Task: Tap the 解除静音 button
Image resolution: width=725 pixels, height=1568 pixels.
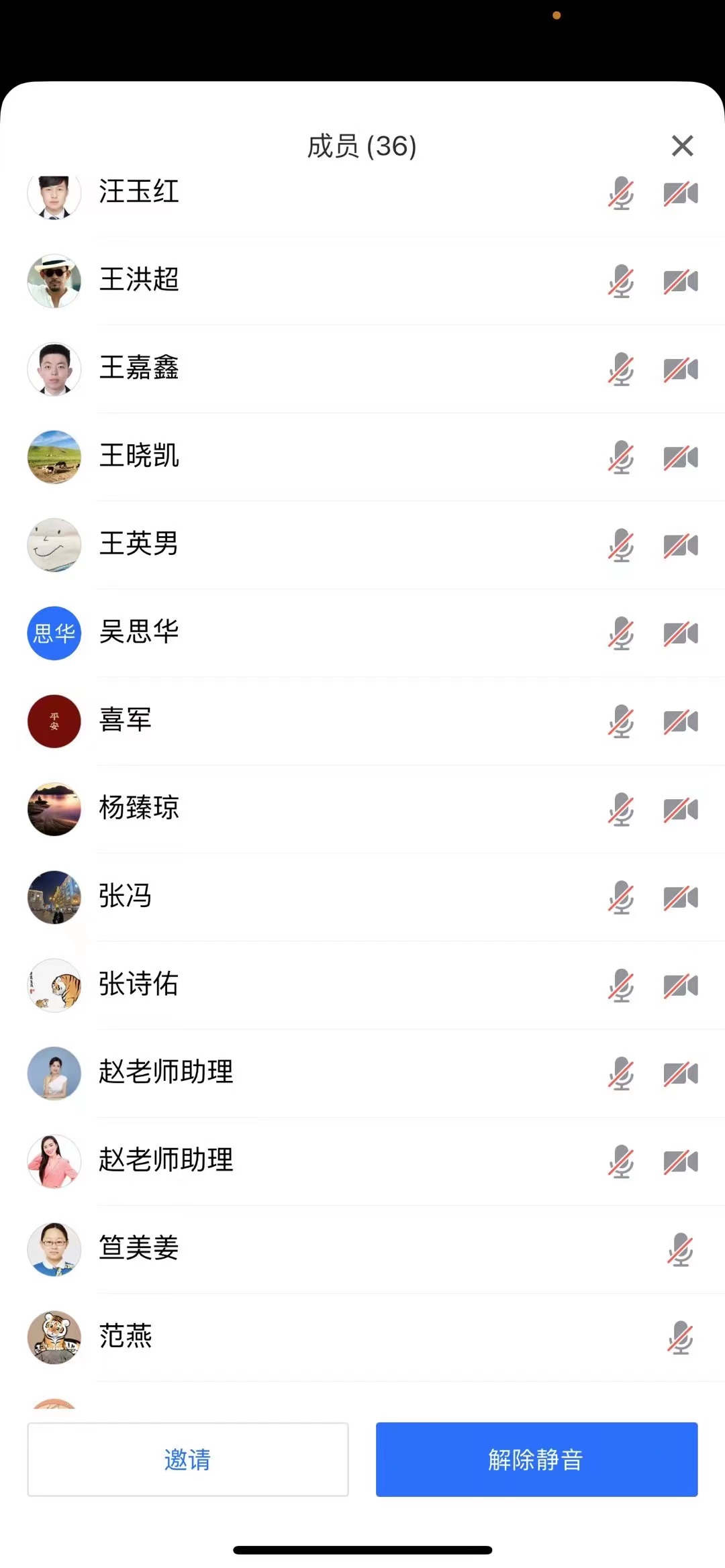Action: tap(536, 1459)
